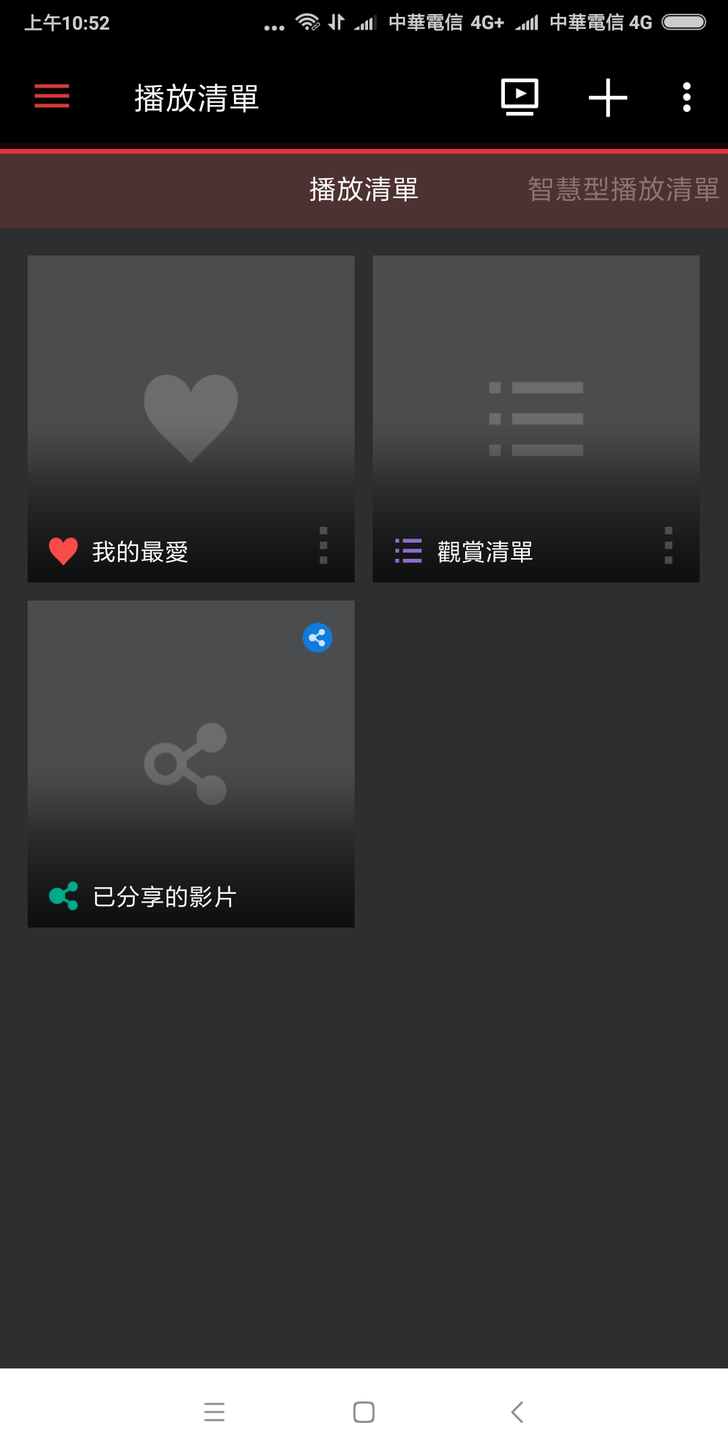Switch to 智慧型播放清單 tab
The width and height of the screenshot is (728, 1456).
[622, 189]
